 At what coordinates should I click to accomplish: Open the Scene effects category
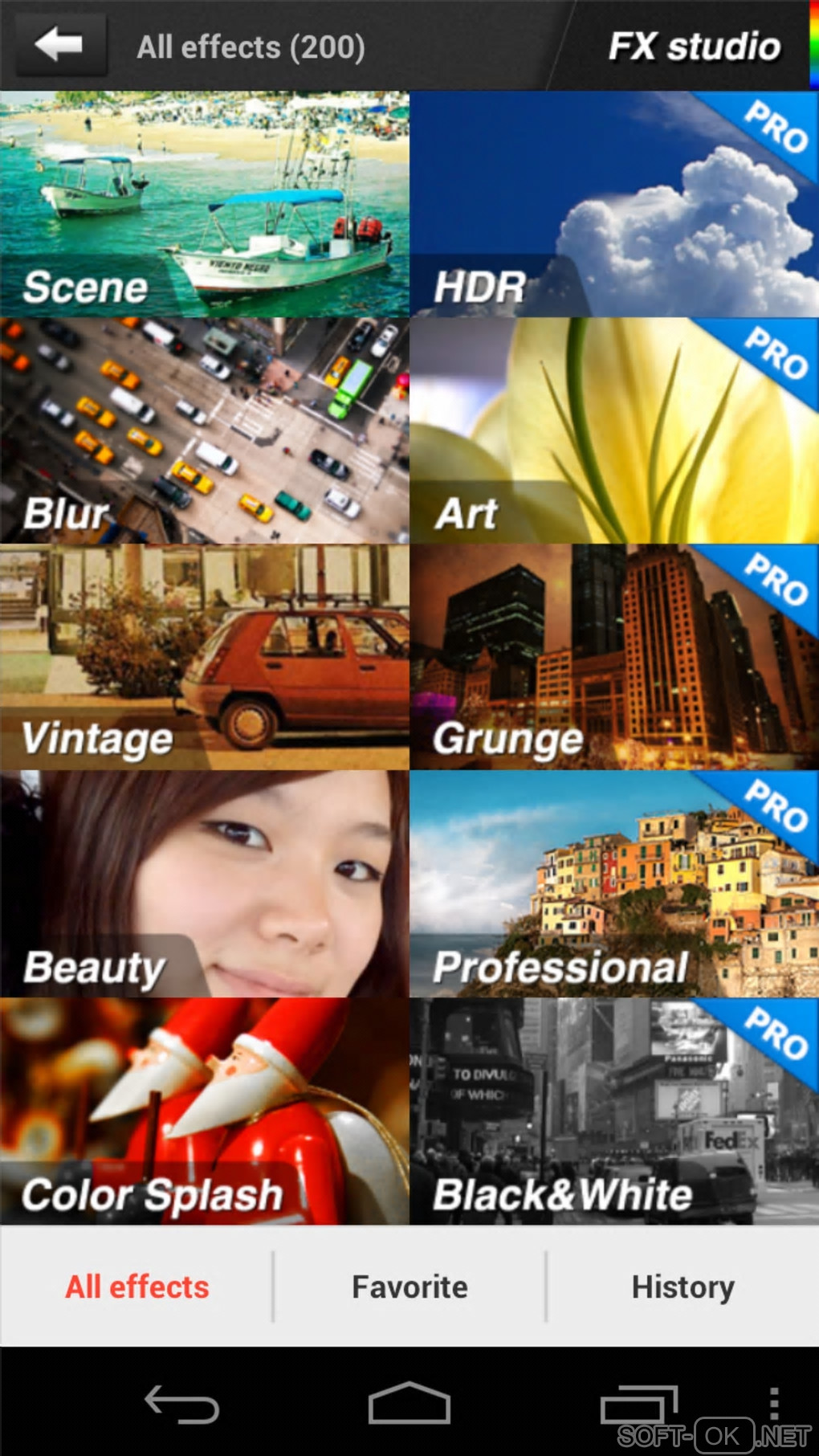204,204
